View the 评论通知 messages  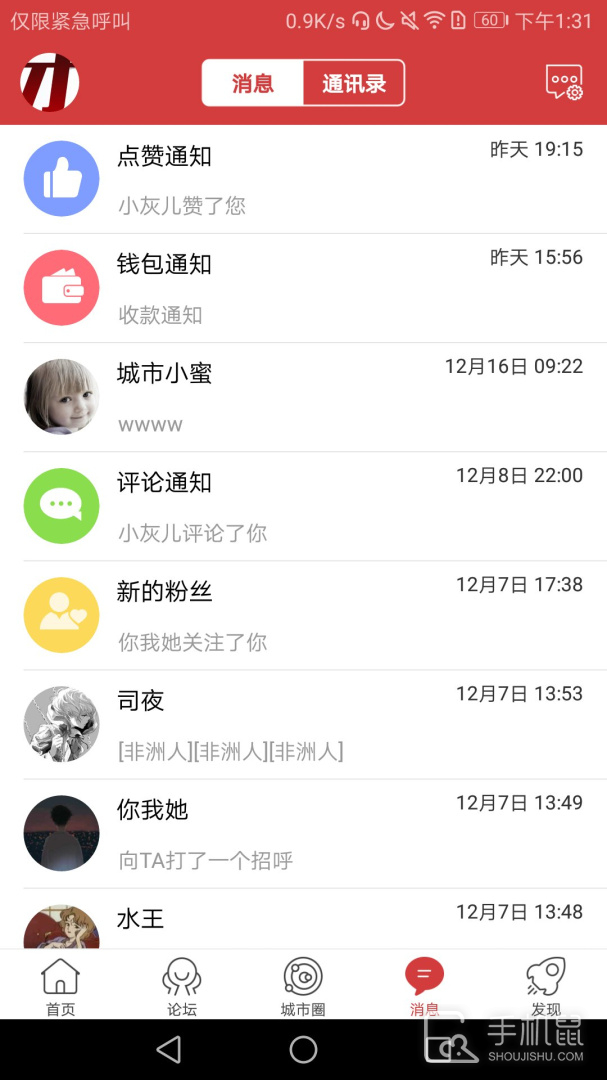tap(303, 506)
